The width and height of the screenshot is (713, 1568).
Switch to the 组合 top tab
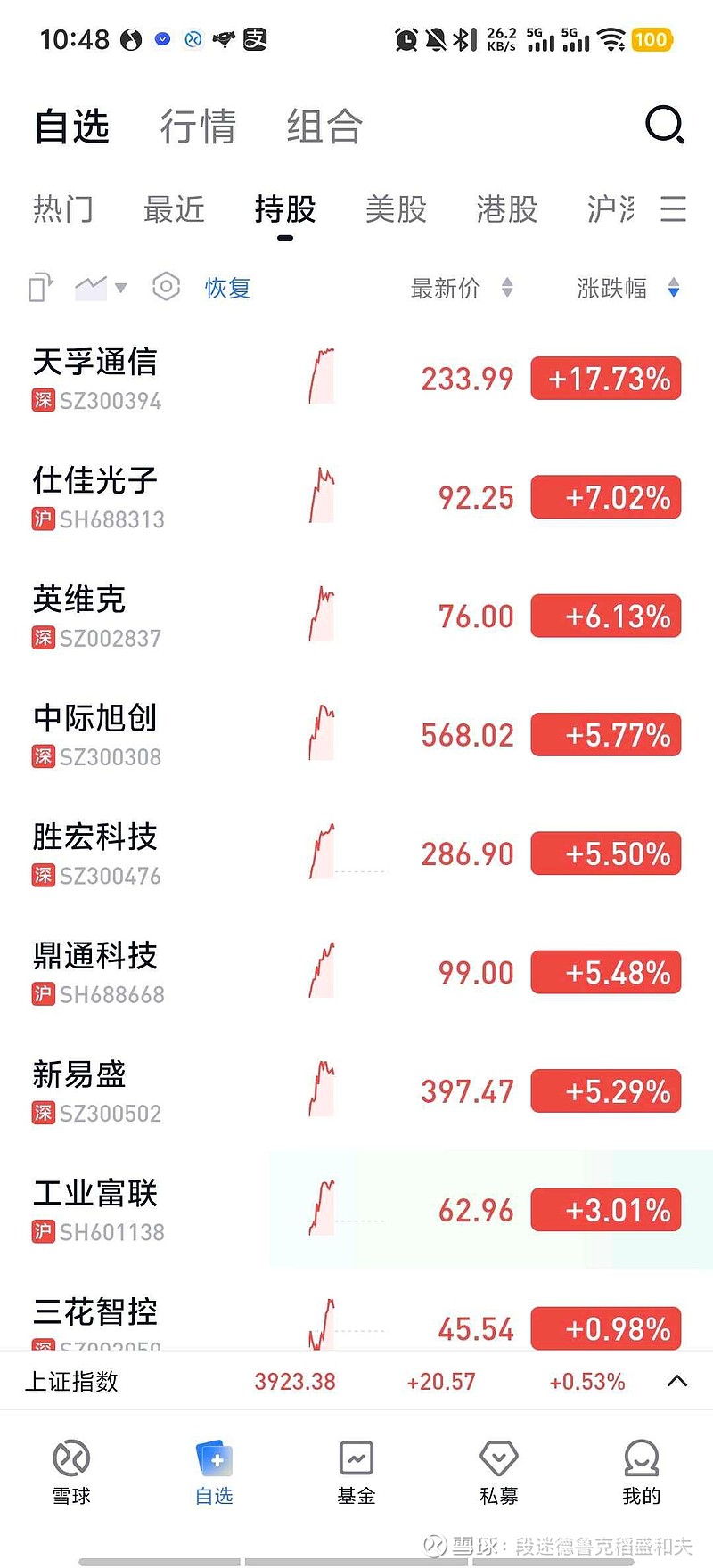(324, 127)
